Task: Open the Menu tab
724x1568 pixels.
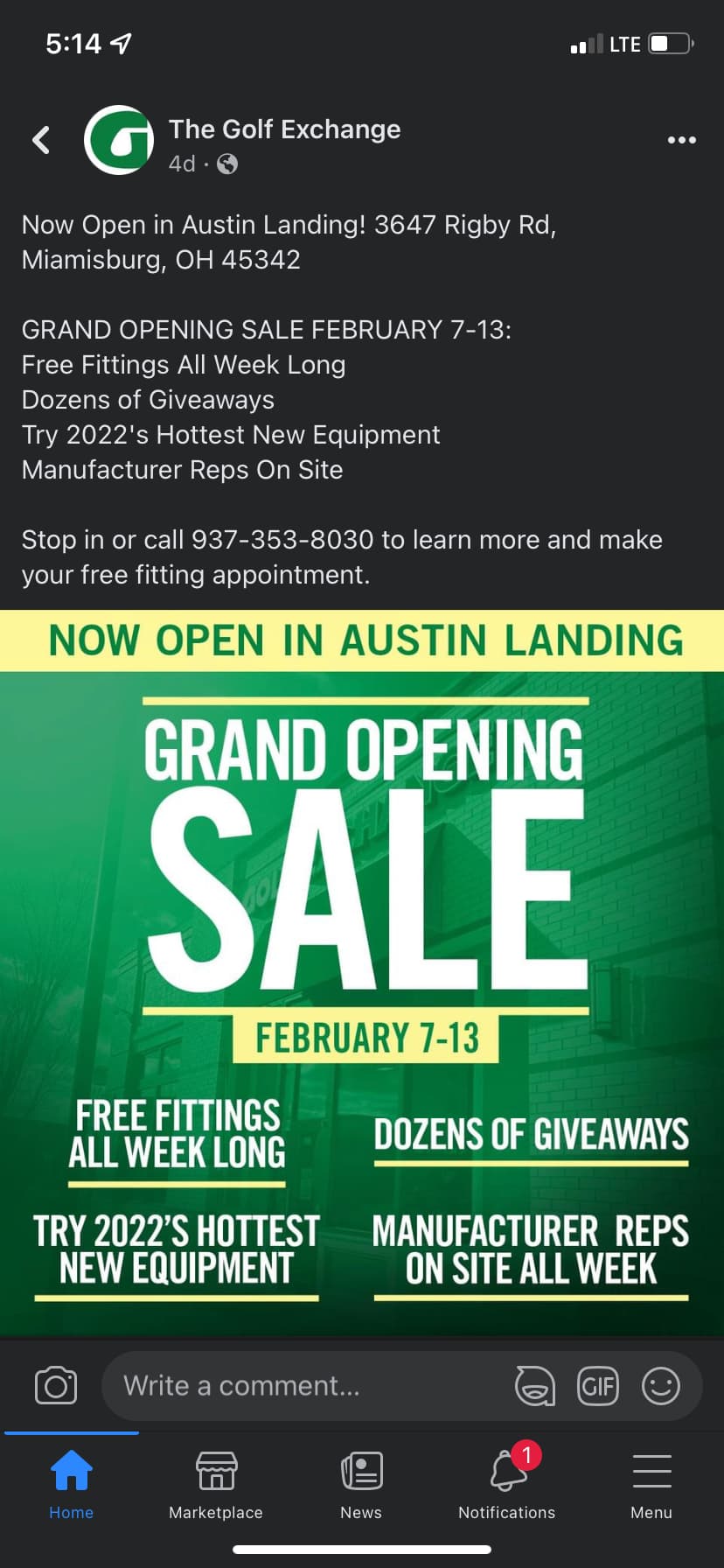Action: point(651,1484)
